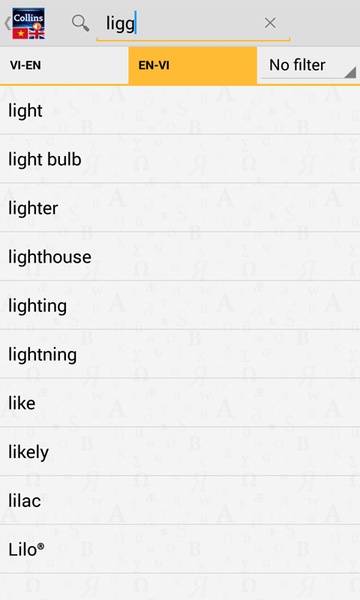View the definition of lighter
This screenshot has width=360, height=600.
(180, 208)
